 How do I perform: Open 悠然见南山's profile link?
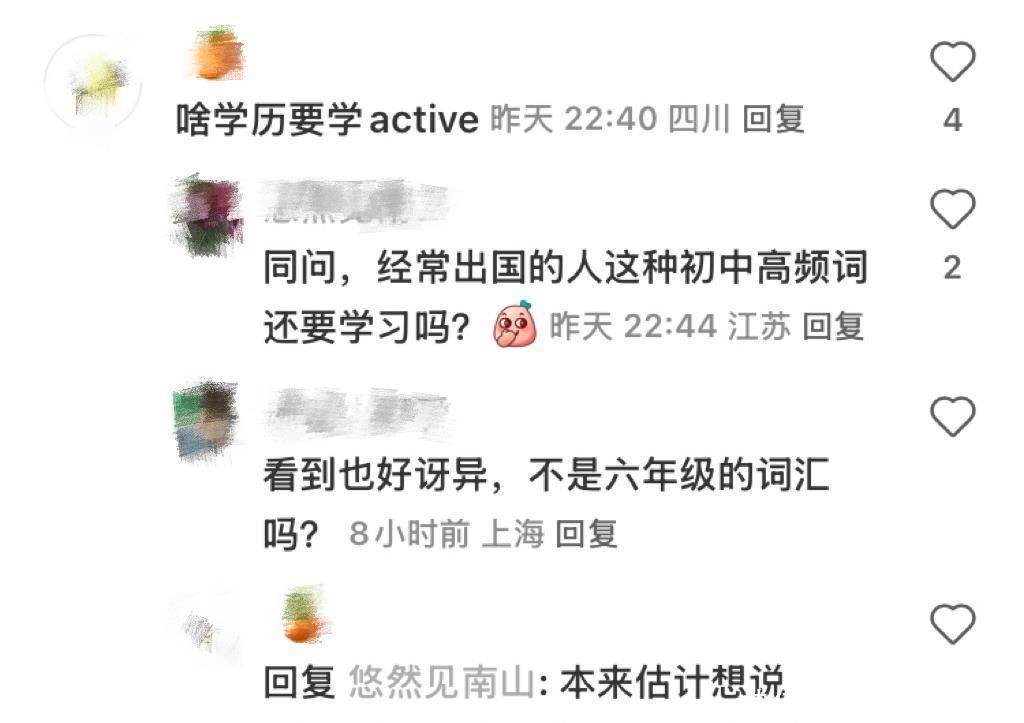coord(441,683)
